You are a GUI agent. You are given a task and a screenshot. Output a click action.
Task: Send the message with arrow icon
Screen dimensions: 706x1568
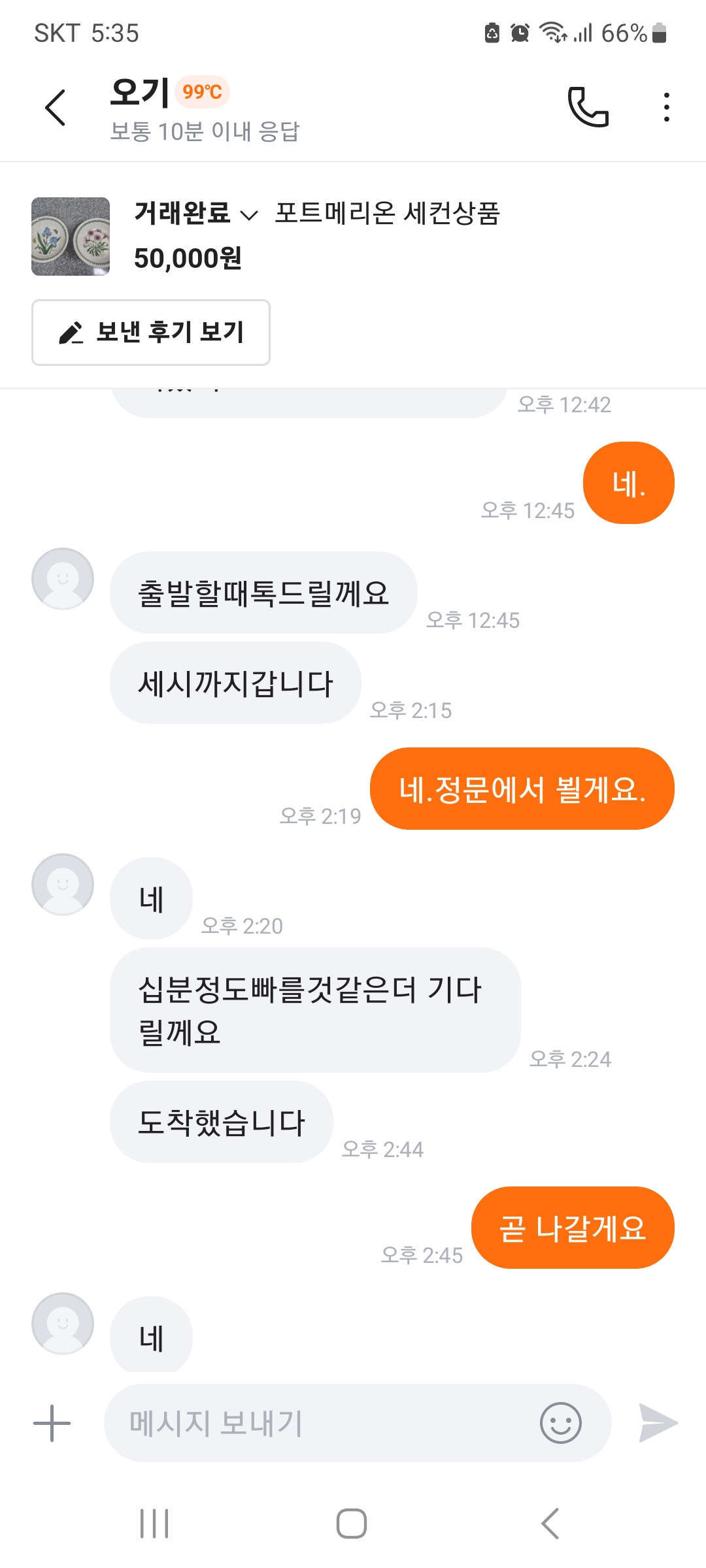point(658,1423)
